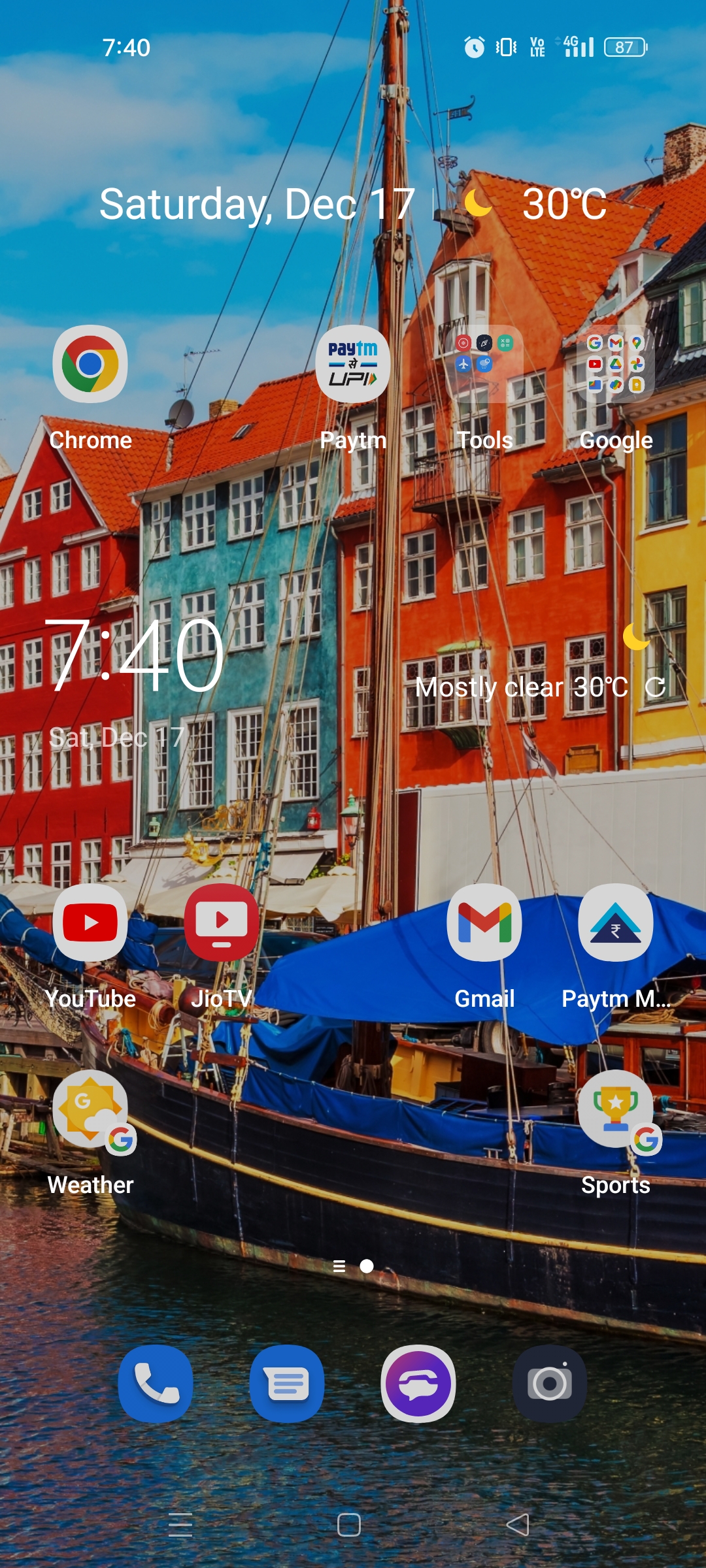Open the Google Sports shortcut
The width and height of the screenshot is (706, 1568).
pyautogui.click(x=616, y=1109)
